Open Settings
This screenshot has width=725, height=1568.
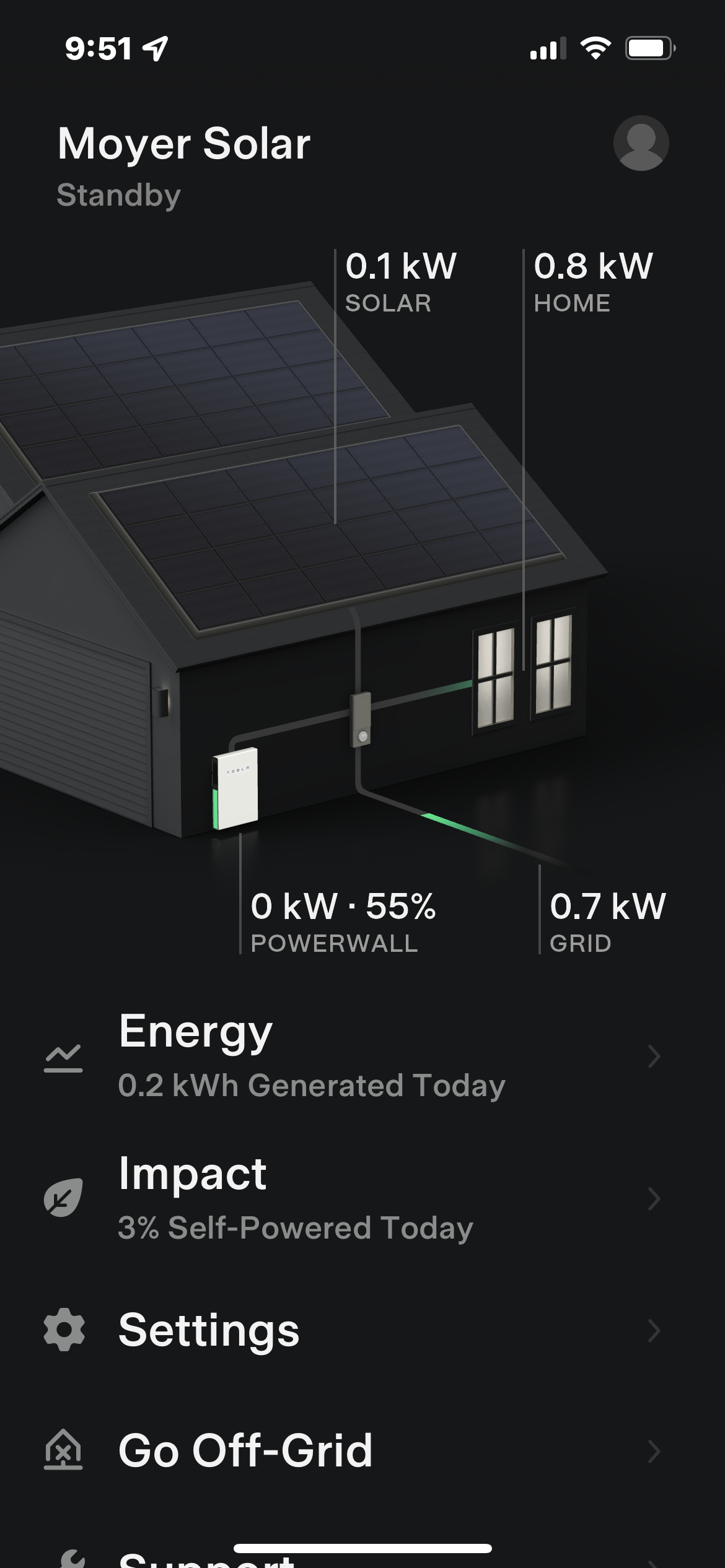pos(351,1330)
